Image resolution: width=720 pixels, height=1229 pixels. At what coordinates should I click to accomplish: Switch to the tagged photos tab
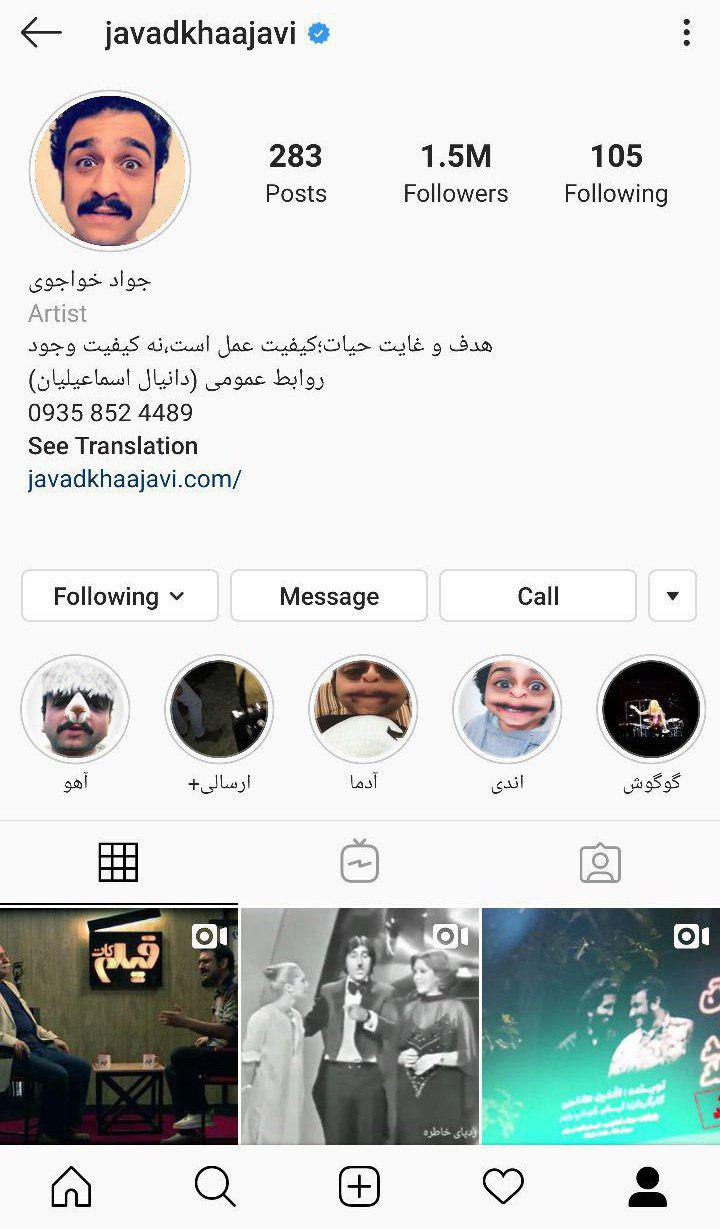pos(600,862)
